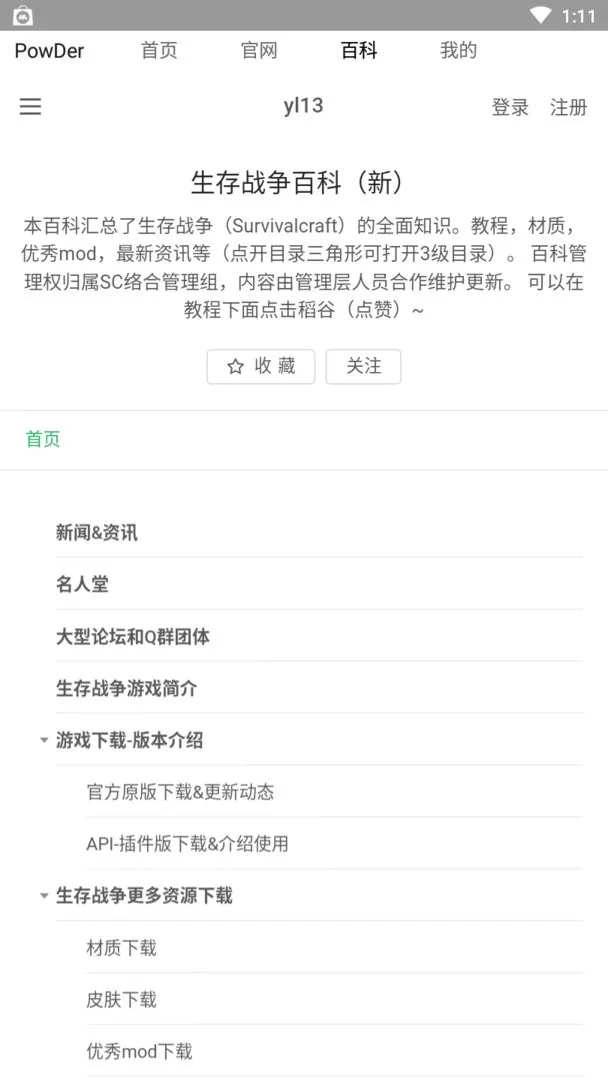Tap 登录 to log in
This screenshot has width=608, height=1080.
(x=510, y=107)
